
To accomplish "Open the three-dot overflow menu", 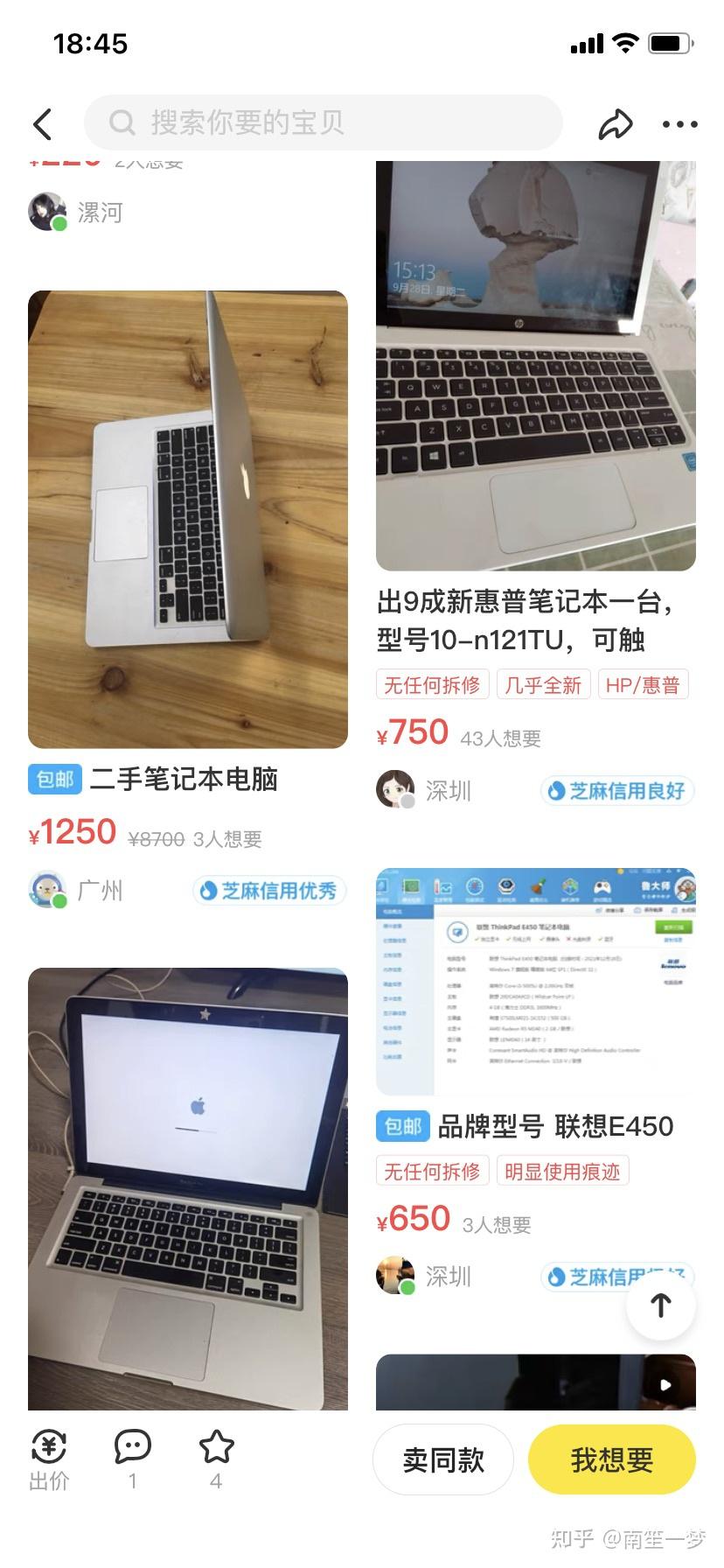I will (x=680, y=124).
